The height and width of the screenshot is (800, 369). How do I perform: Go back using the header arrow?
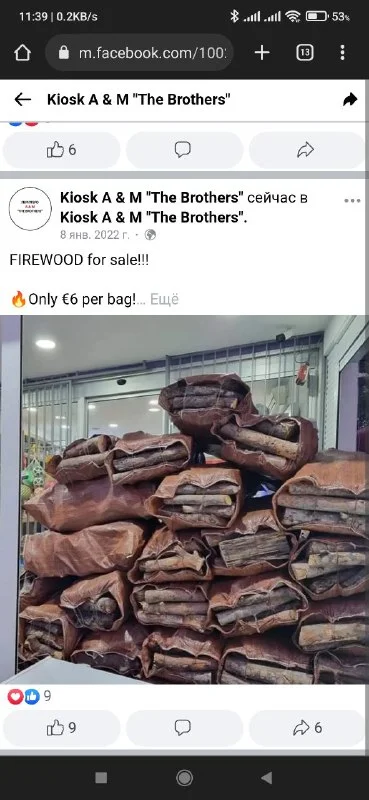point(22,99)
